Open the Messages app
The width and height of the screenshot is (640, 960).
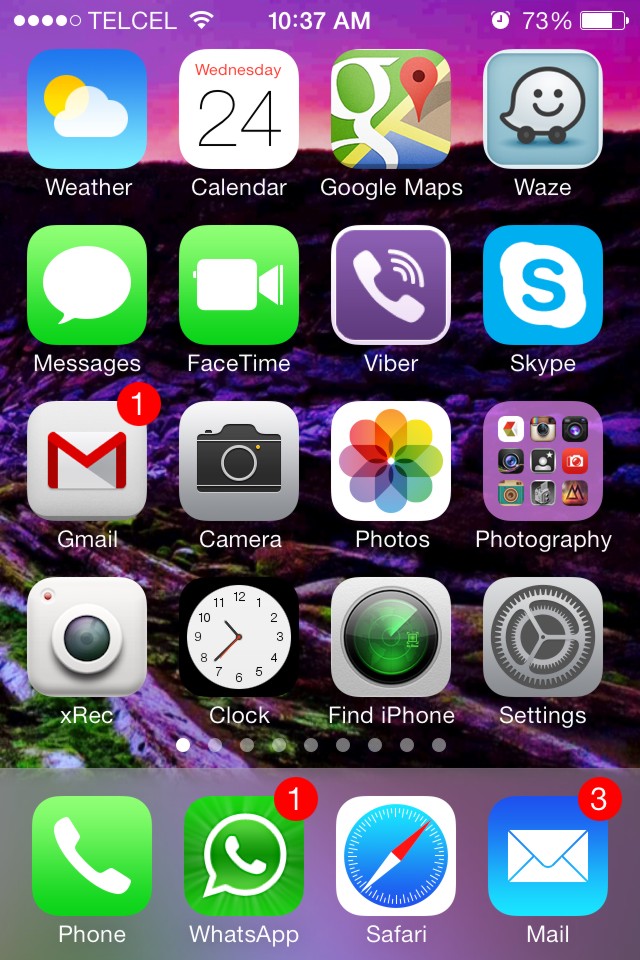[x=87, y=285]
